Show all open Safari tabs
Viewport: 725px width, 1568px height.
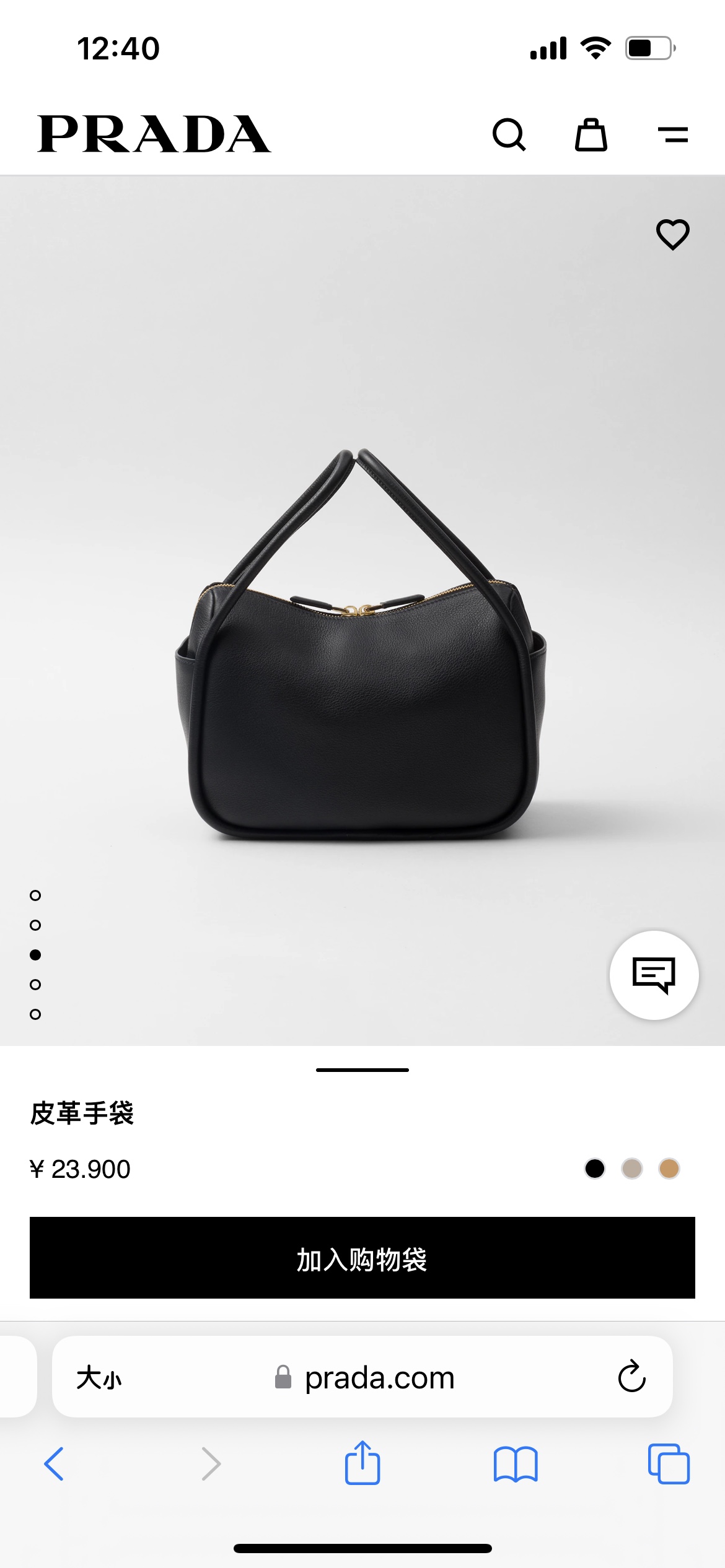pyautogui.click(x=669, y=1464)
